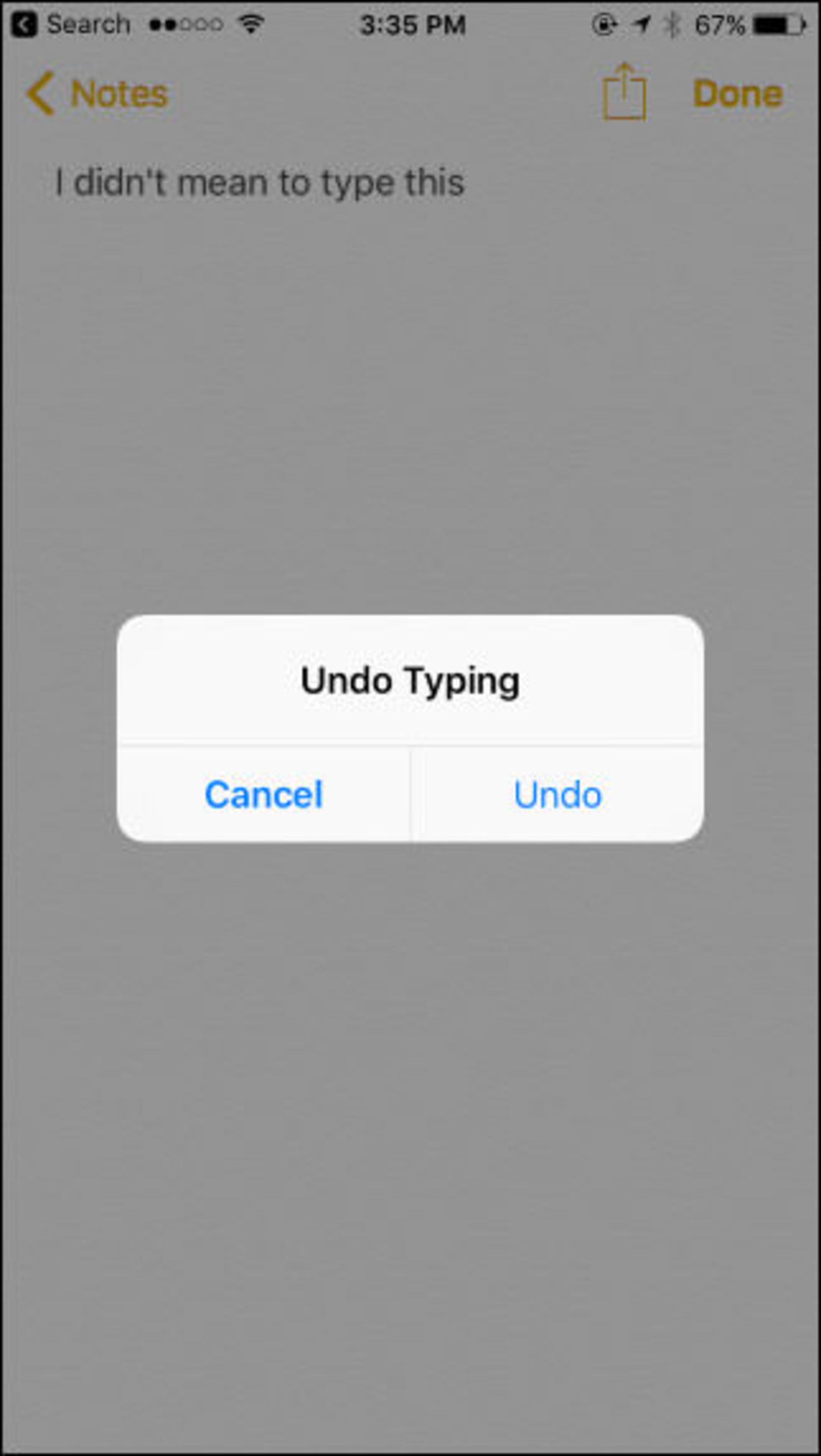Open the share sheet icon
Screen dimensions: 821x1456
(x=624, y=91)
